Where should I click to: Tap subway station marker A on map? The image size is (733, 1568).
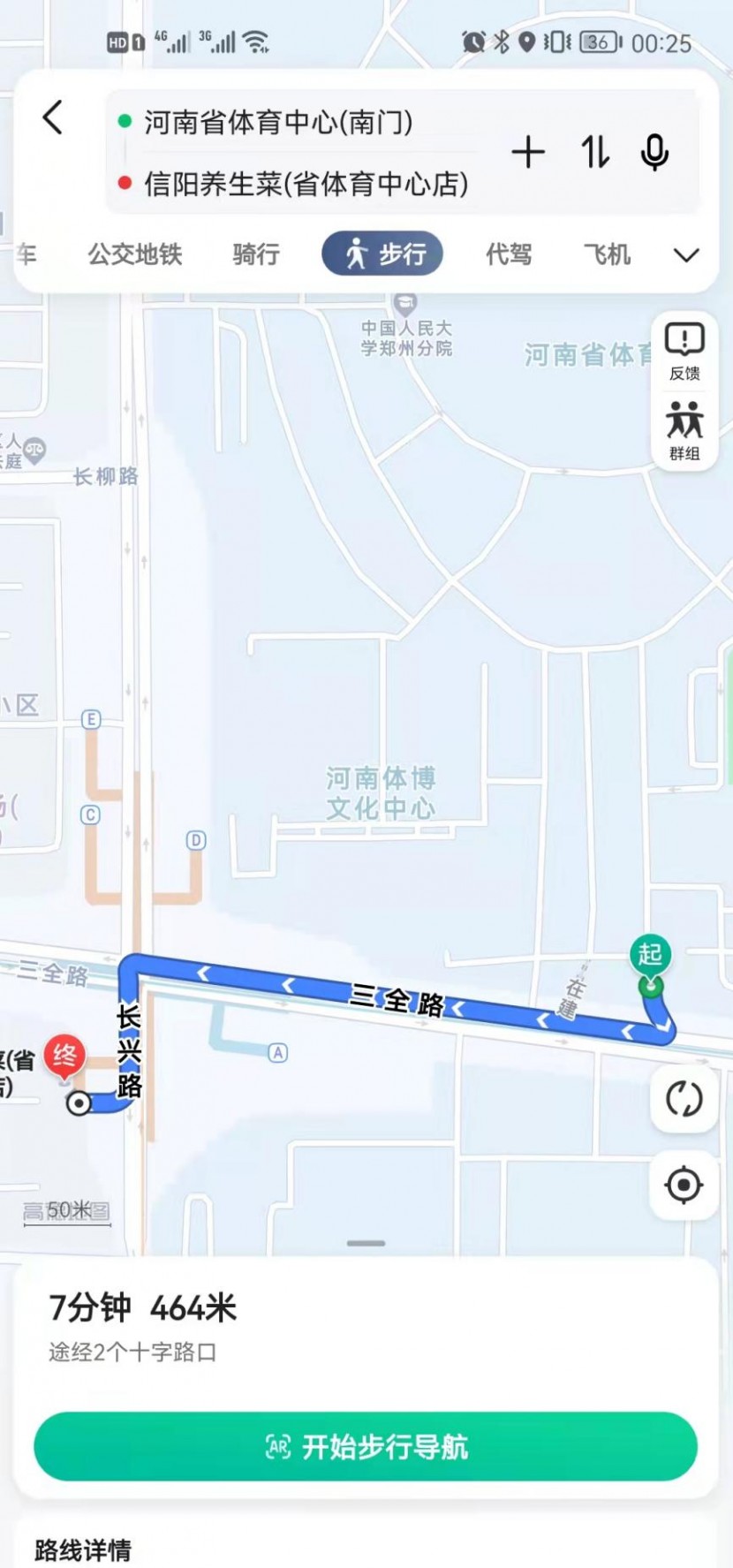pos(277,1050)
